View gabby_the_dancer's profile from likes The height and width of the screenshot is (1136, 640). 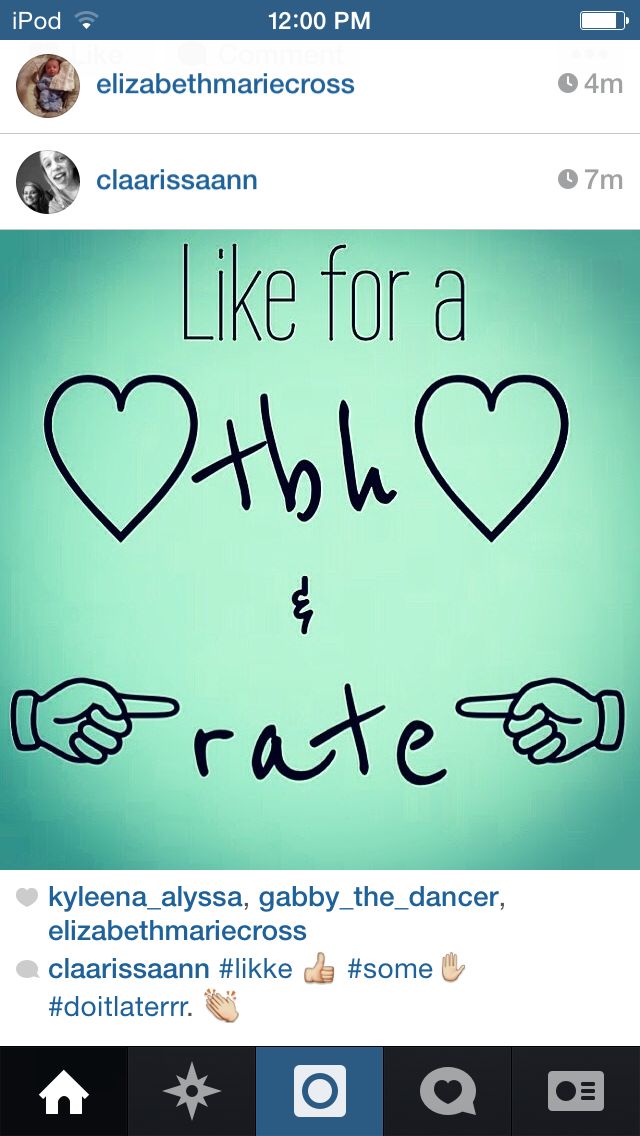pyautogui.click(x=378, y=897)
